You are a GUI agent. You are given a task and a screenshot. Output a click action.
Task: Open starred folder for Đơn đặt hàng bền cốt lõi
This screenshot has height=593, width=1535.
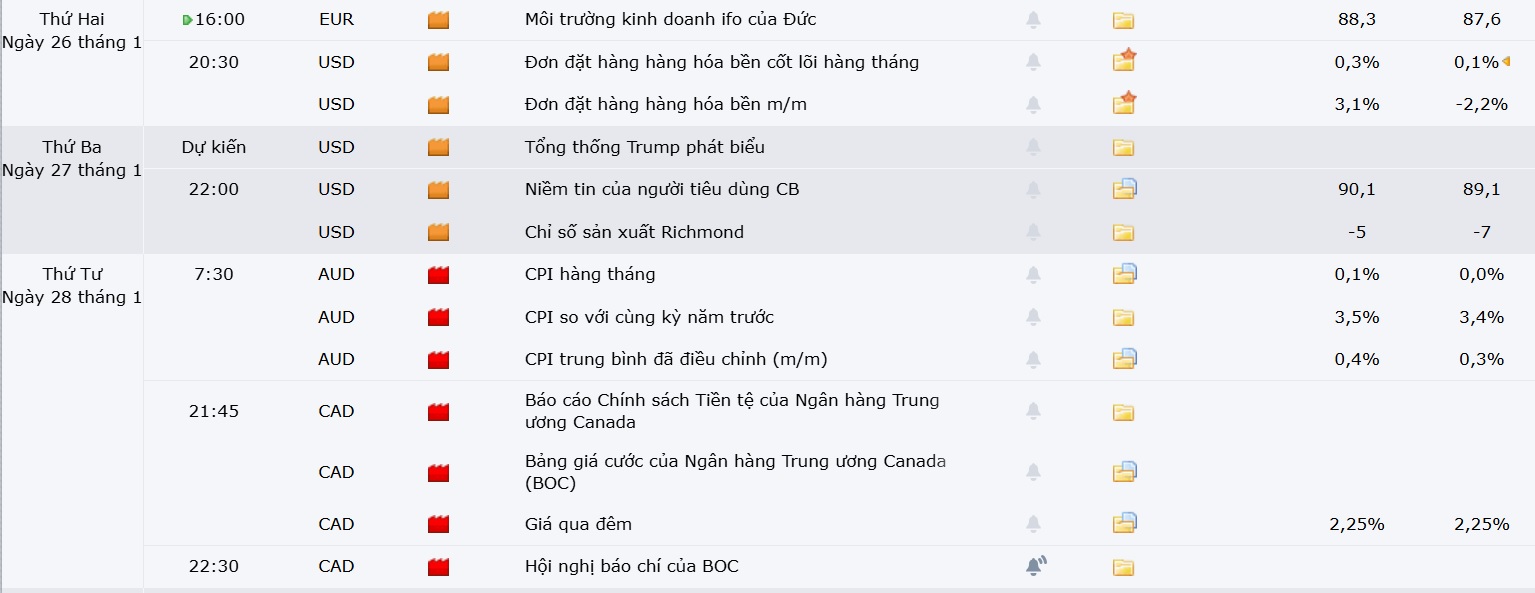tap(1124, 61)
